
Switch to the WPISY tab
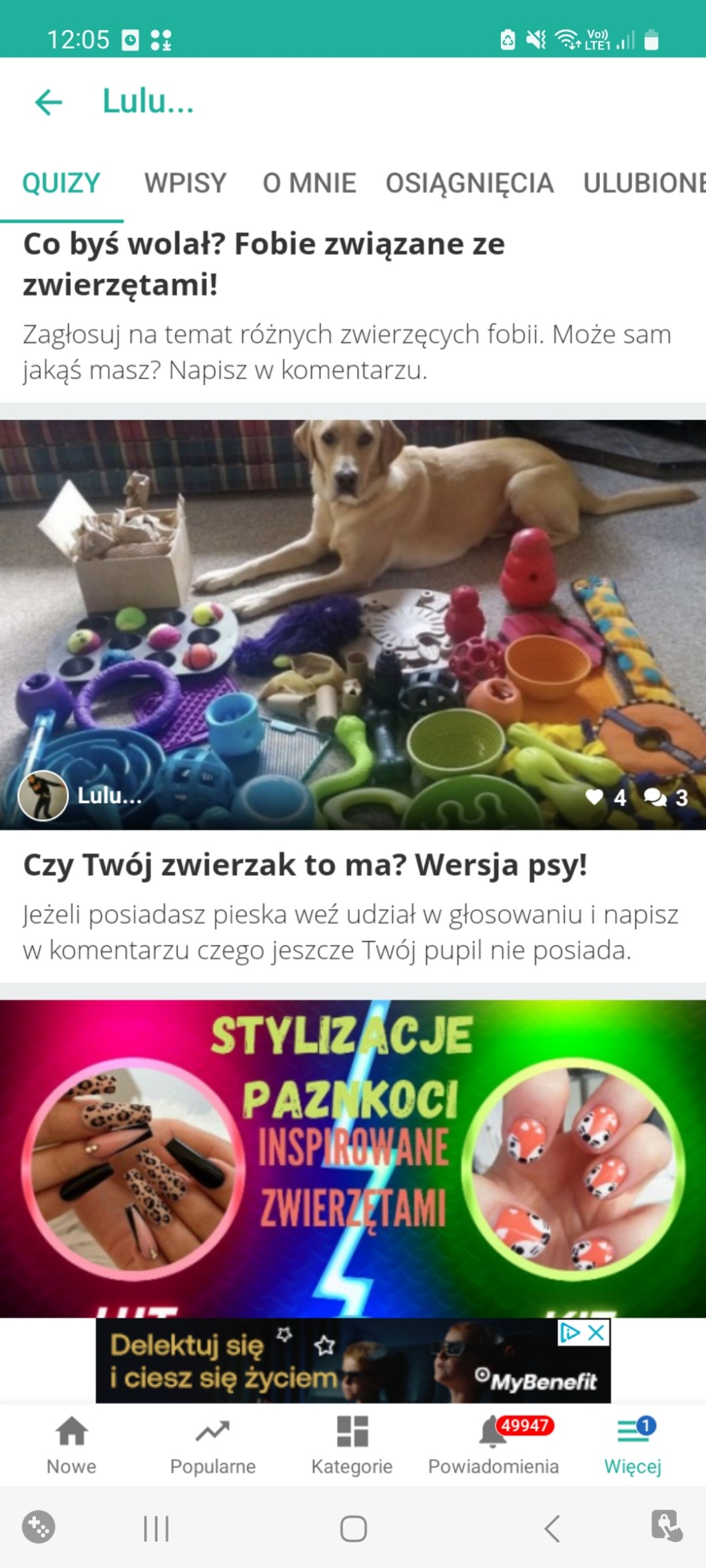pyautogui.click(x=185, y=183)
